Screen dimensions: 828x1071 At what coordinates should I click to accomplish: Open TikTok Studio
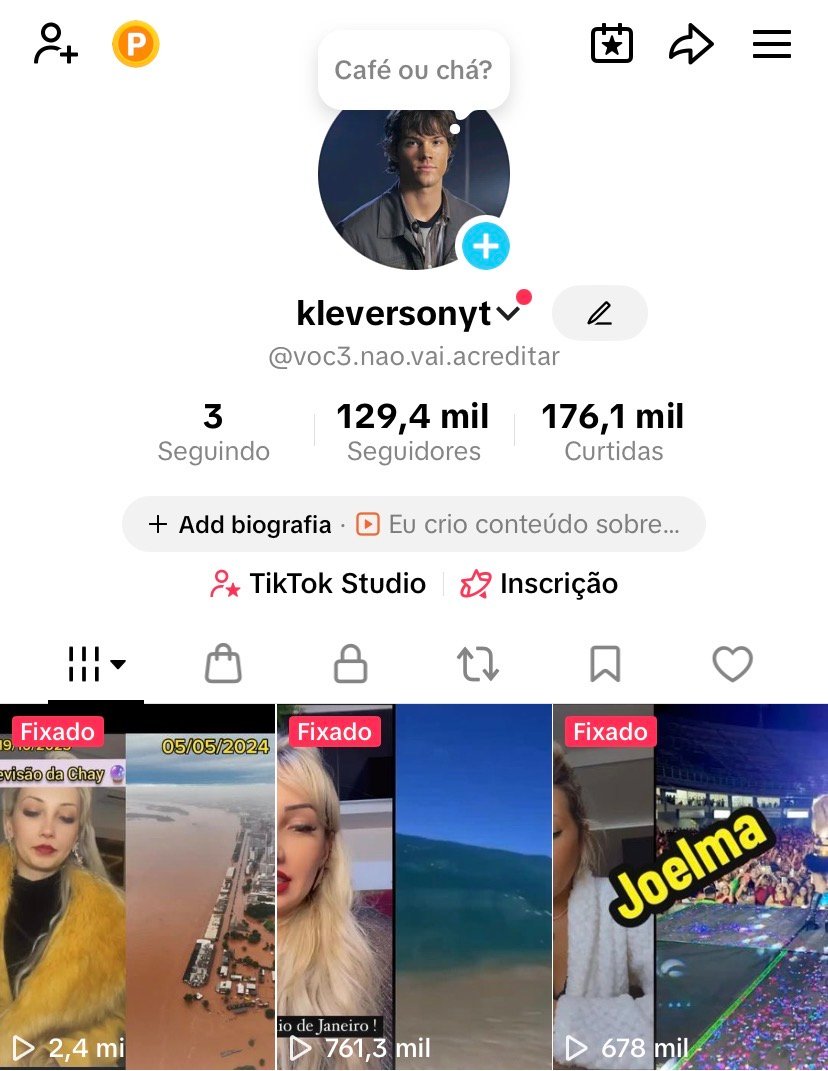point(319,584)
